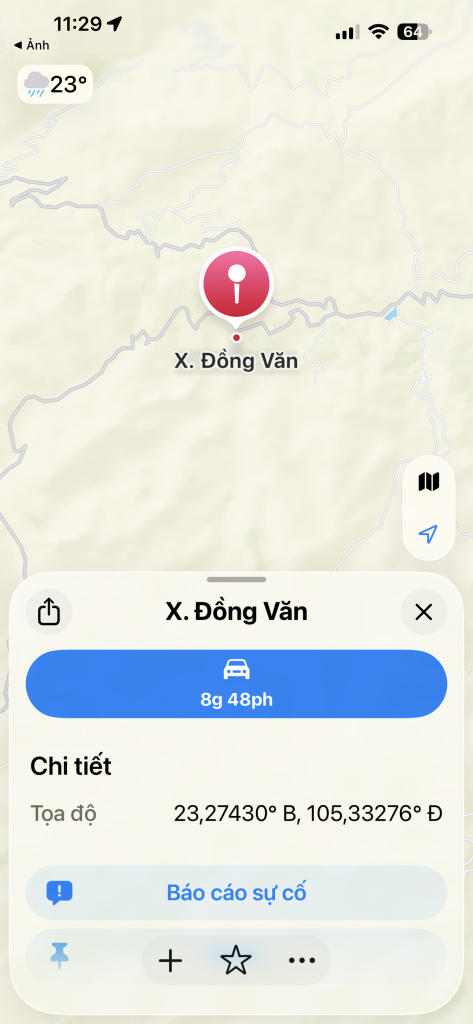Open the weather 23° widget
The height and width of the screenshot is (1024, 473).
tap(56, 84)
